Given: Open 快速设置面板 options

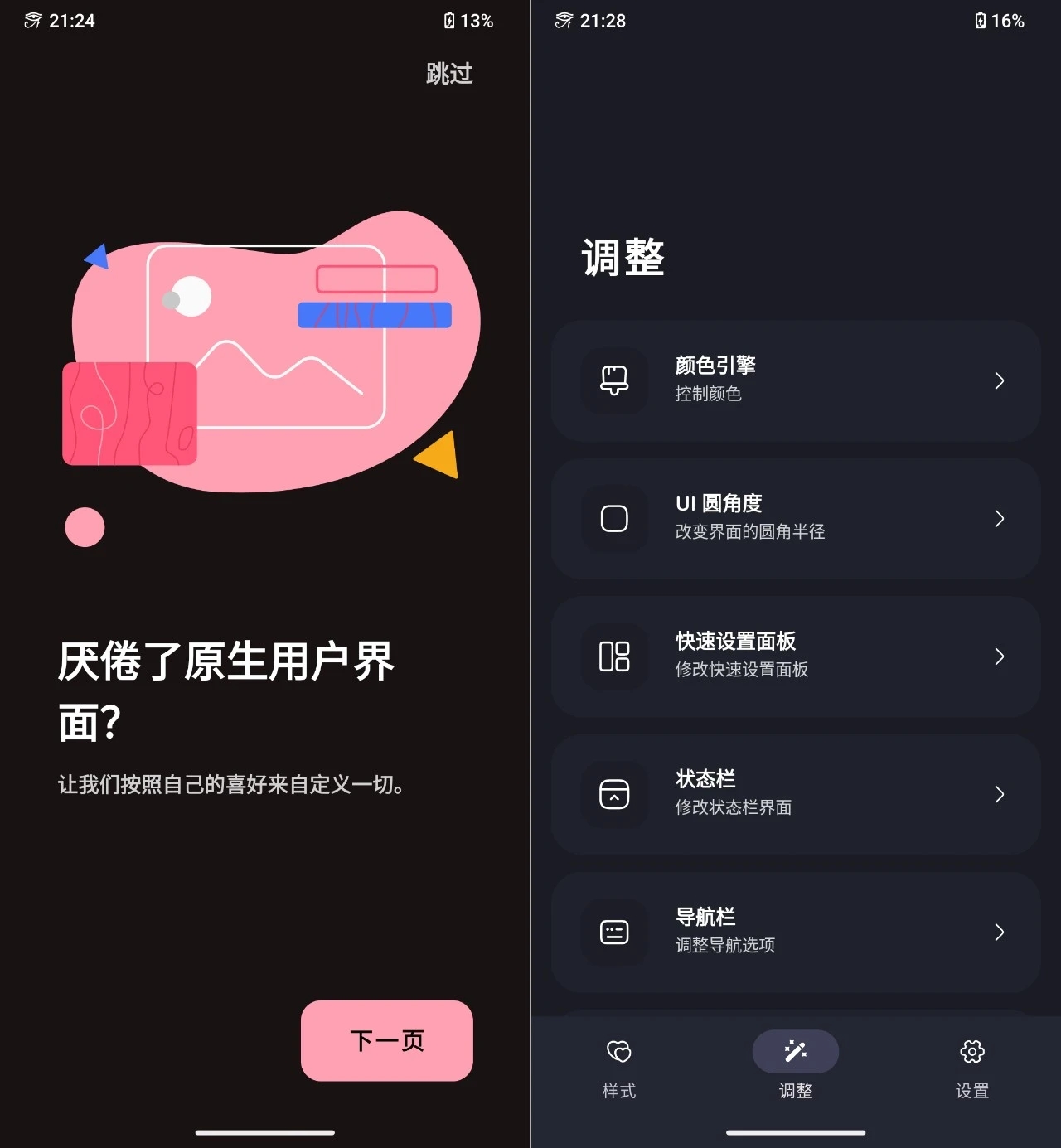Looking at the screenshot, I should pyautogui.click(x=795, y=656).
